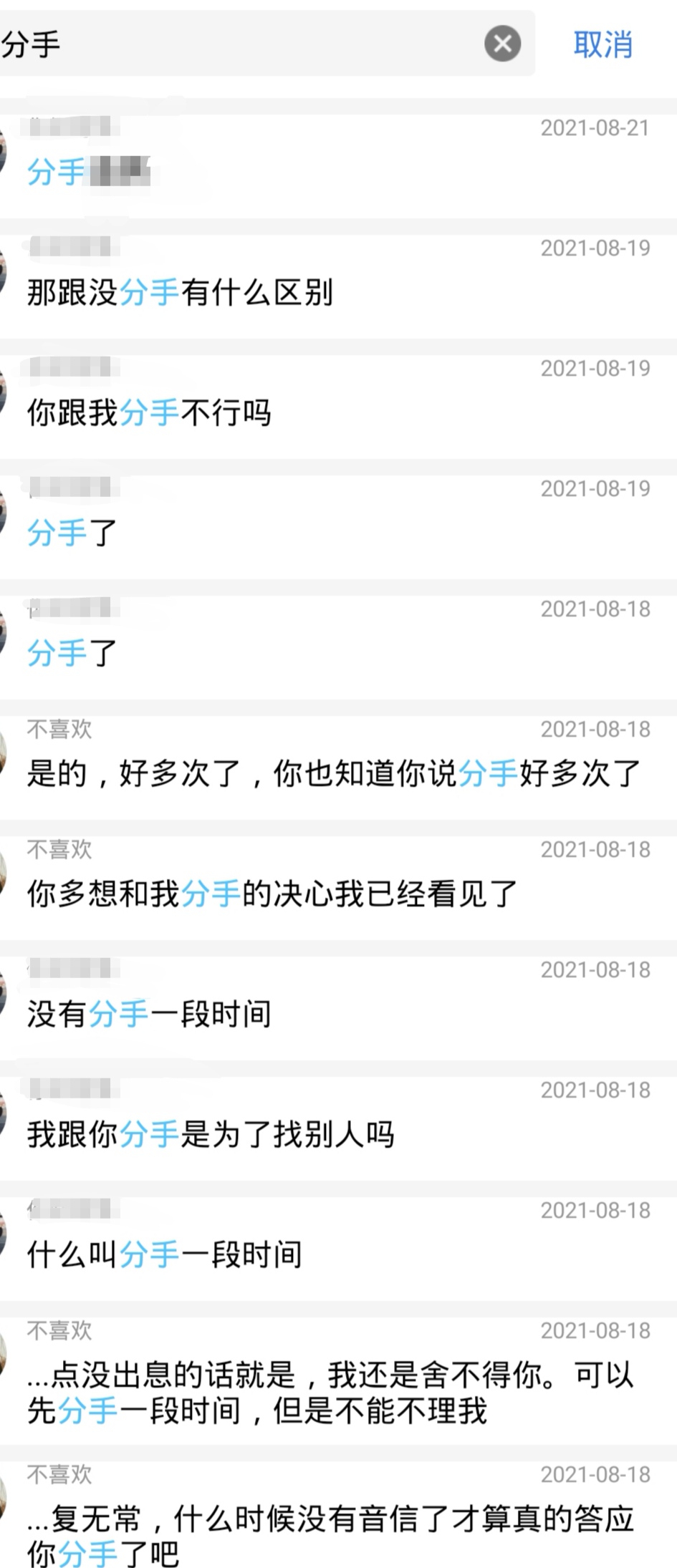Clear the search text with X icon
Viewport: 677px width, 1568px height.
point(502,44)
